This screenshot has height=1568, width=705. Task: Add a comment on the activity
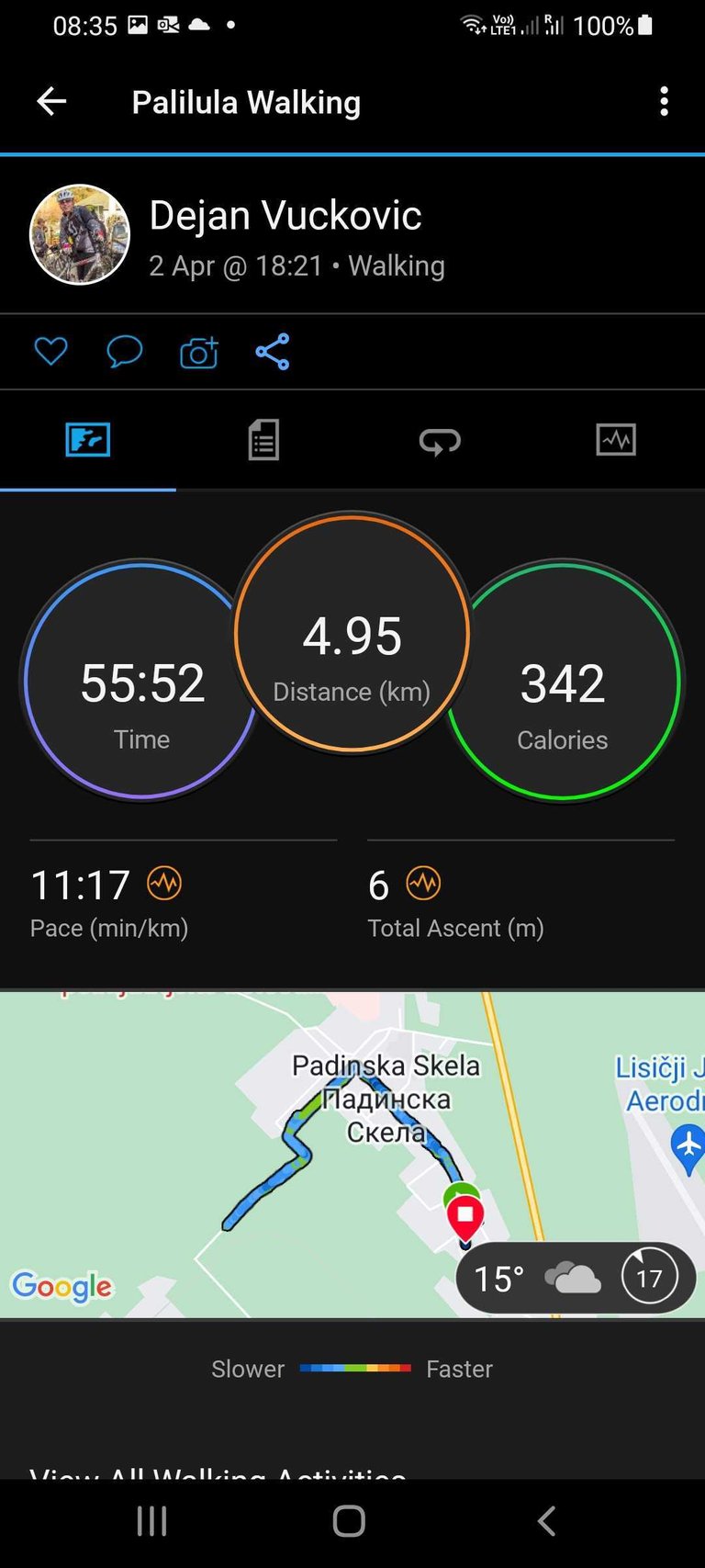click(x=124, y=351)
